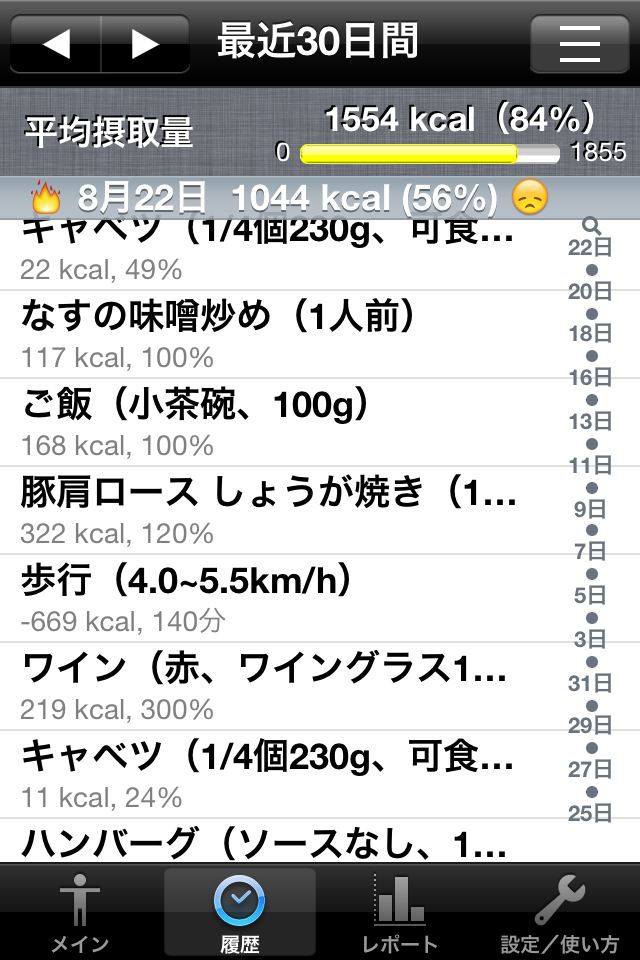Image resolution: width=640 pixels, height=960 pixels.
Task: Jump to 16日 in the date index
Action: (590, 377)
